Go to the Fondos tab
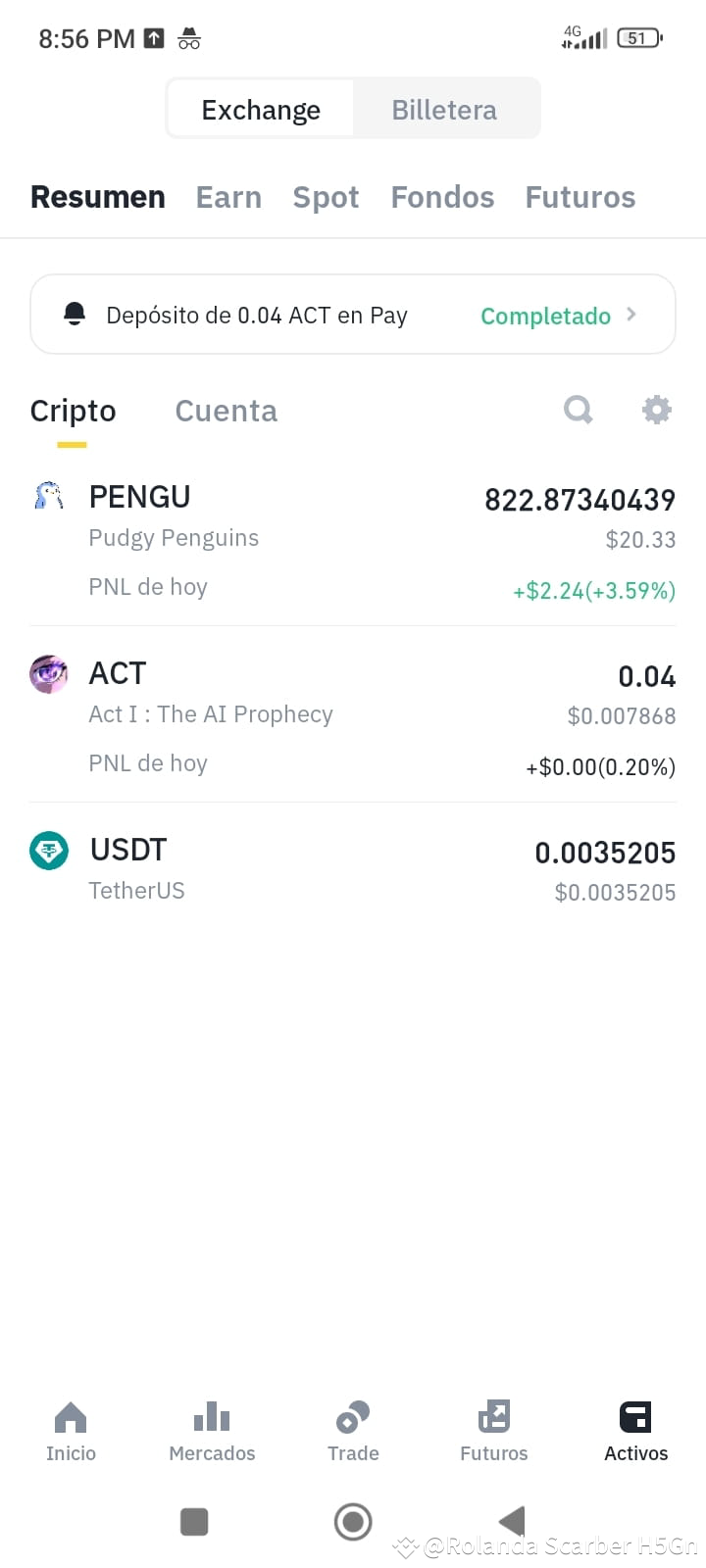 (x=442, y=197)
